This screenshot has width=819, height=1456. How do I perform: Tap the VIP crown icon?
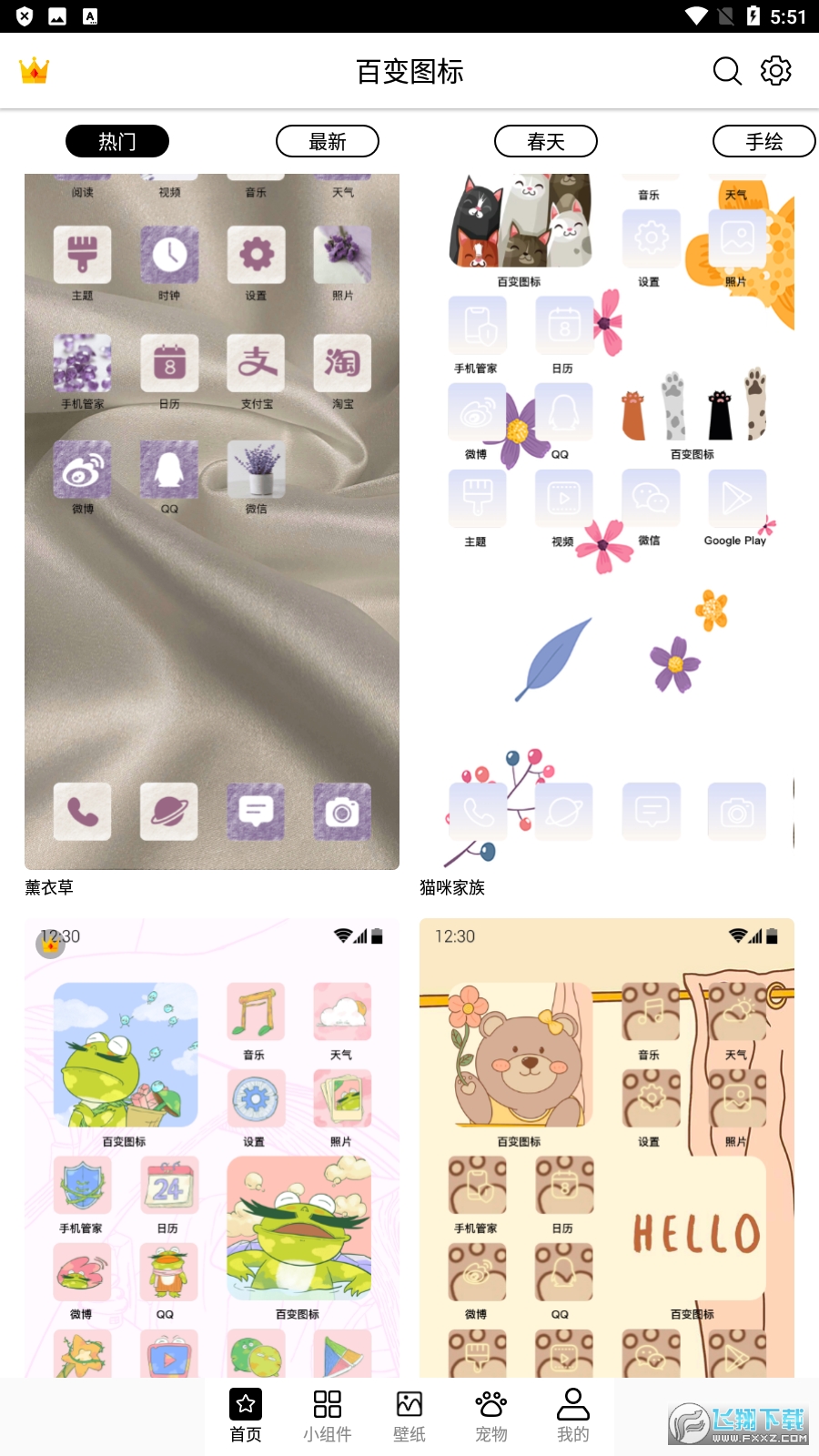point(35,71)
